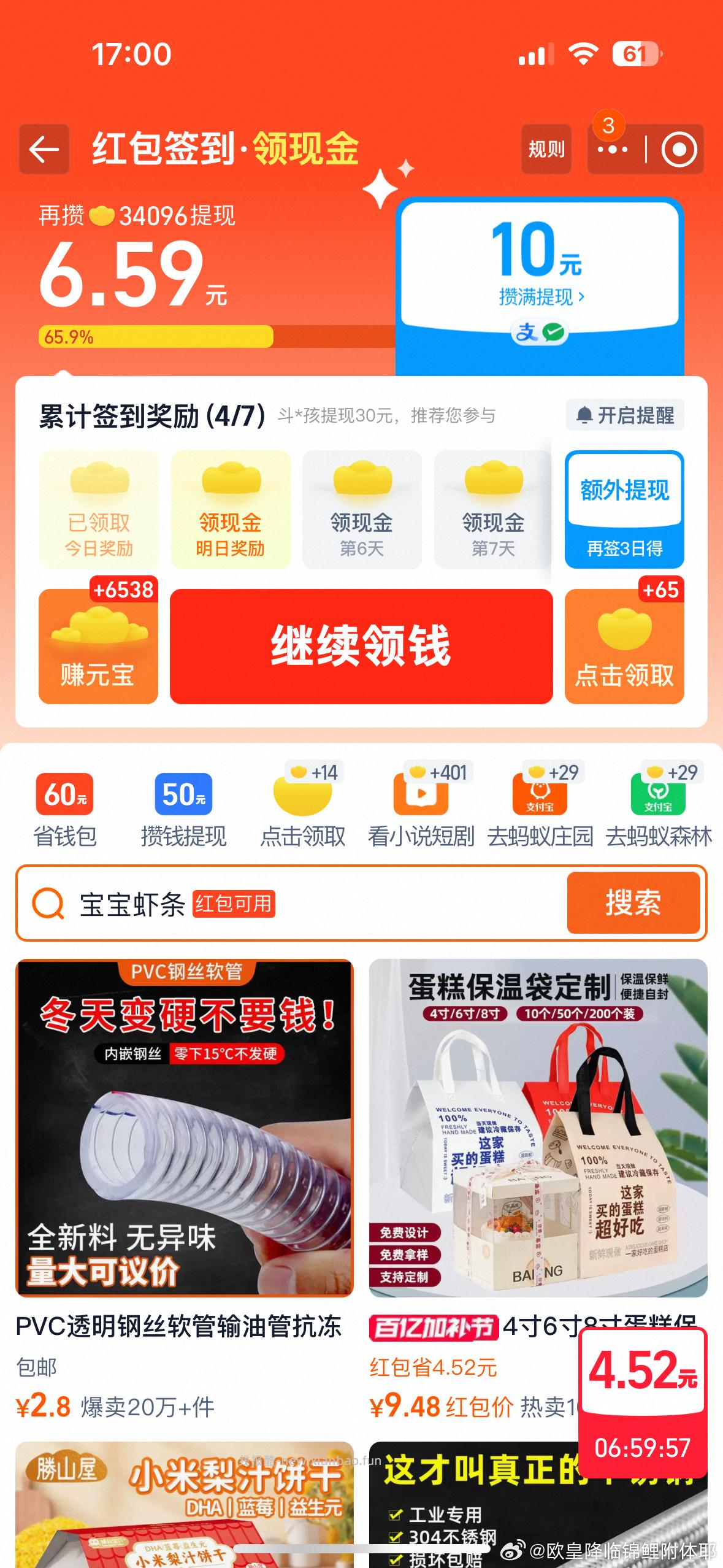
Task: Collect +14 via the 点击领取 gold ingot icon
Action: [x=300, y=804]
